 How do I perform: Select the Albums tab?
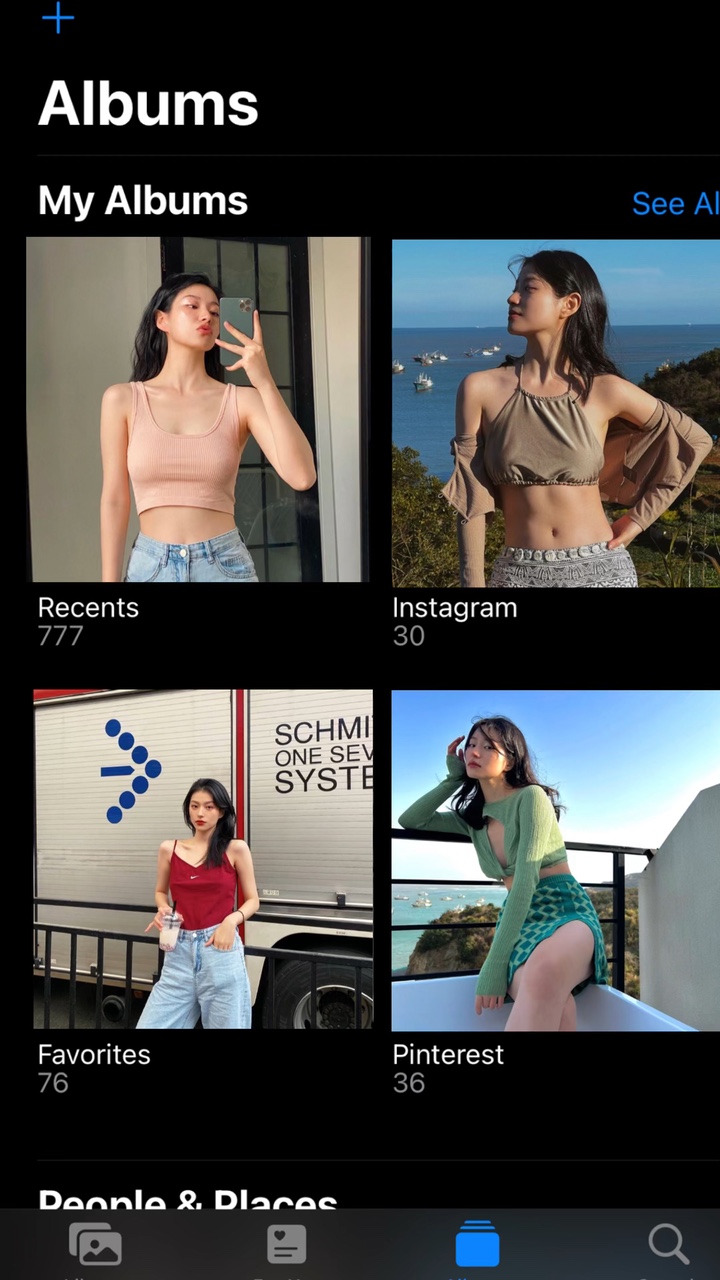tap(477, 1245)
